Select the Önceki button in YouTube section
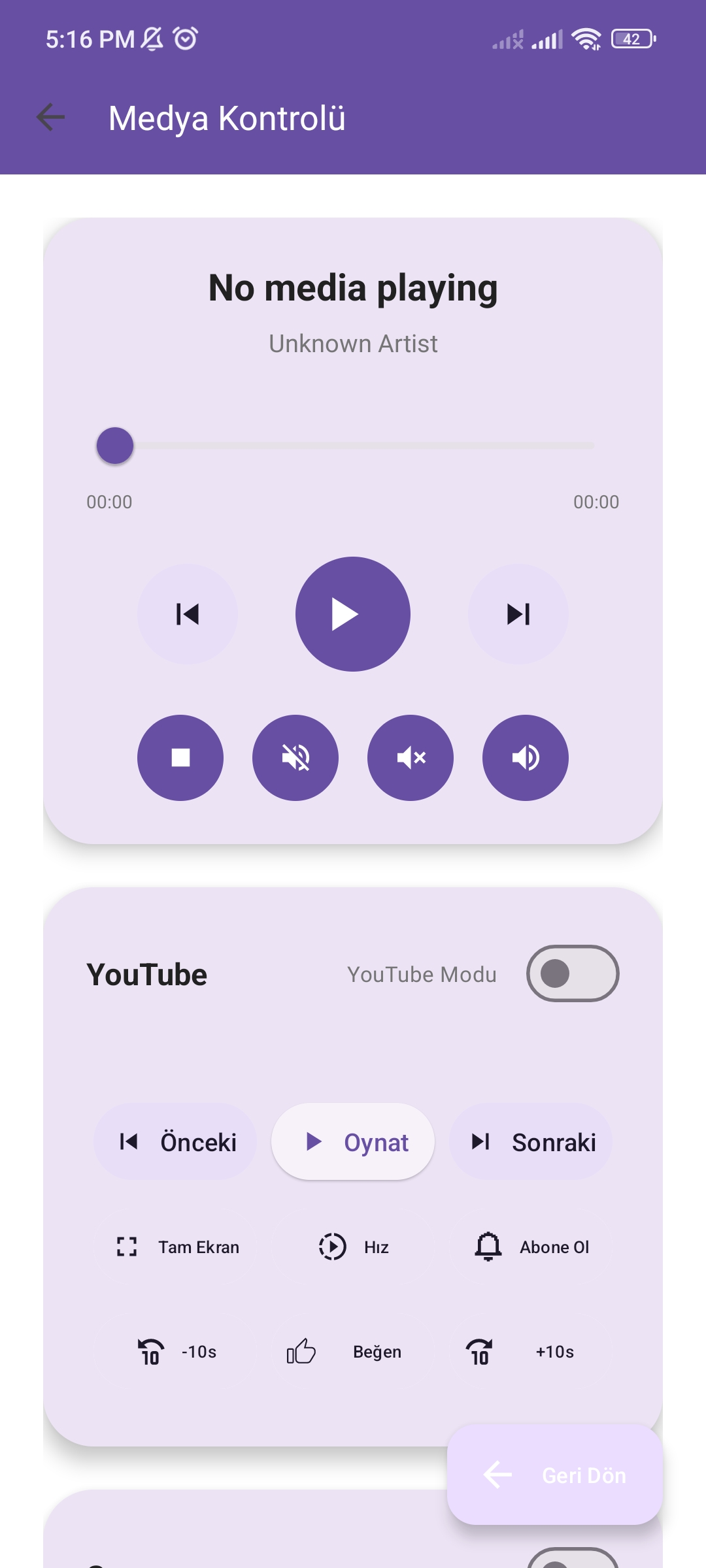Screen dimensions: 706x1568 (175, 1142)
